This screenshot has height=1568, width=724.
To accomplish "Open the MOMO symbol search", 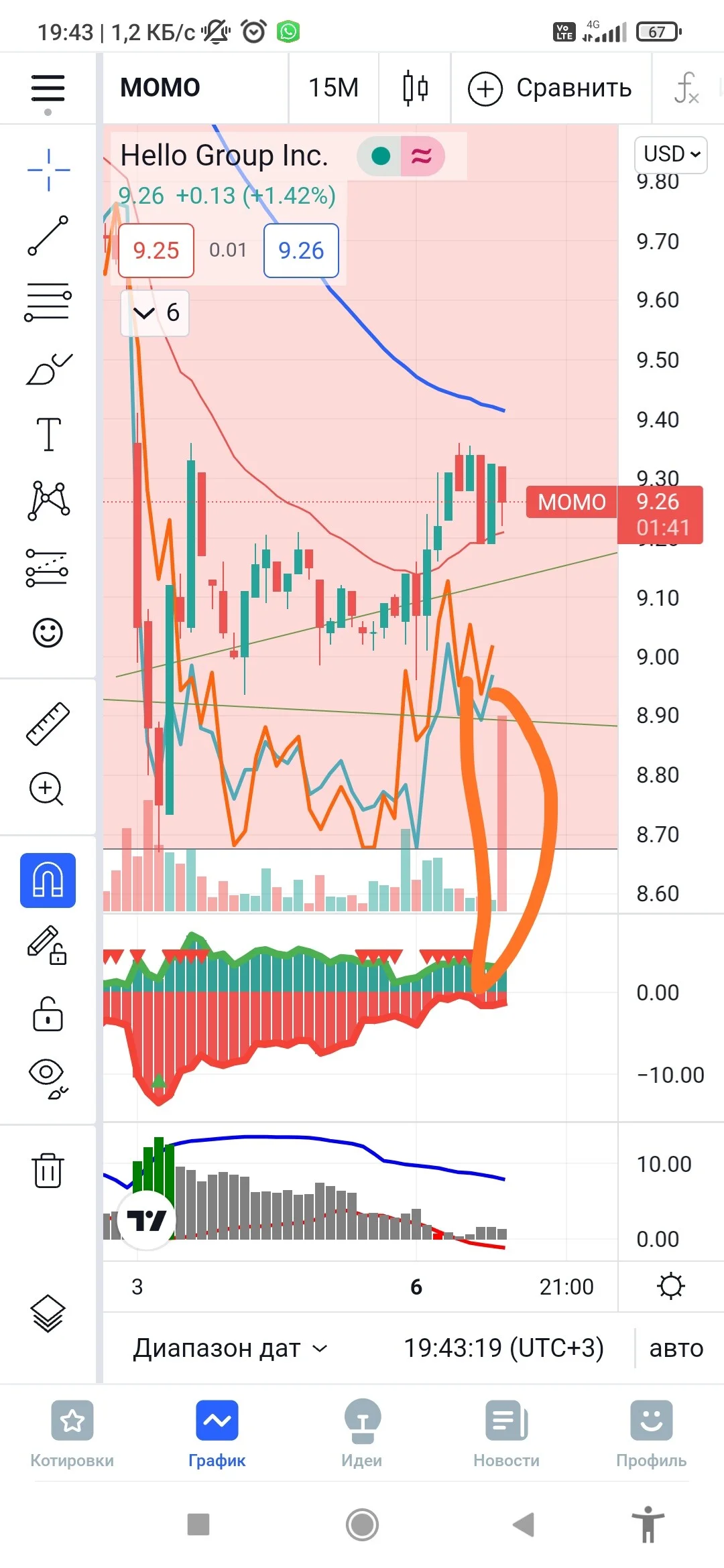I will tap(160, 88).
